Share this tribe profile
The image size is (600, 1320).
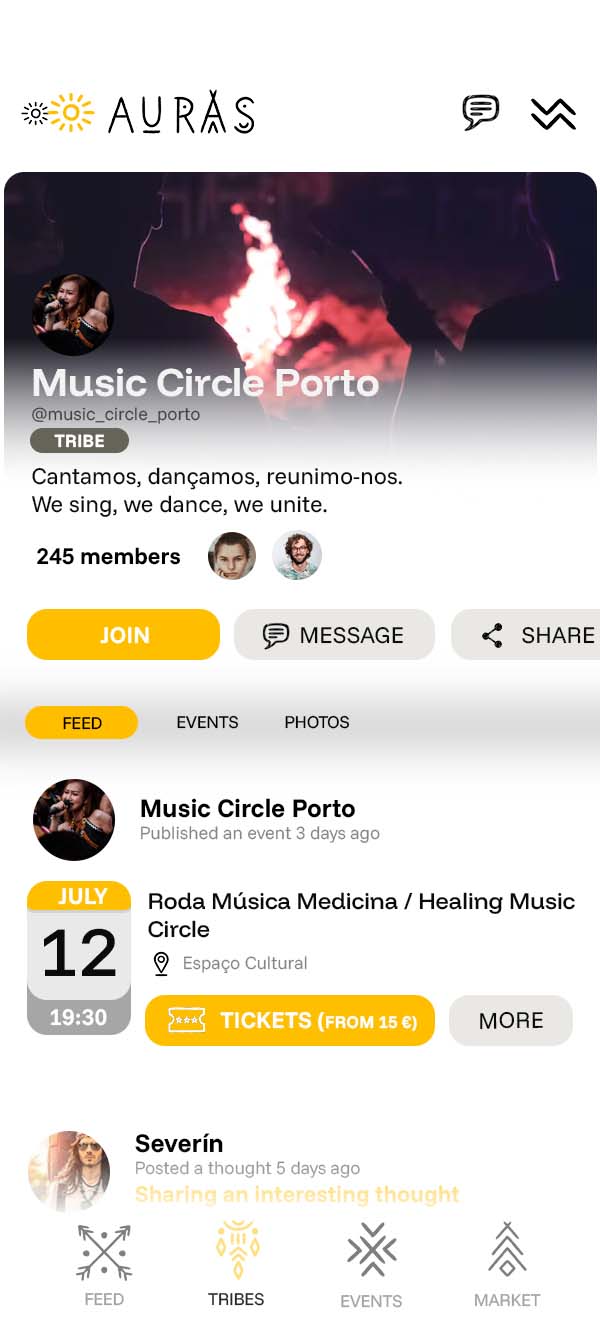tap(538, 635)
